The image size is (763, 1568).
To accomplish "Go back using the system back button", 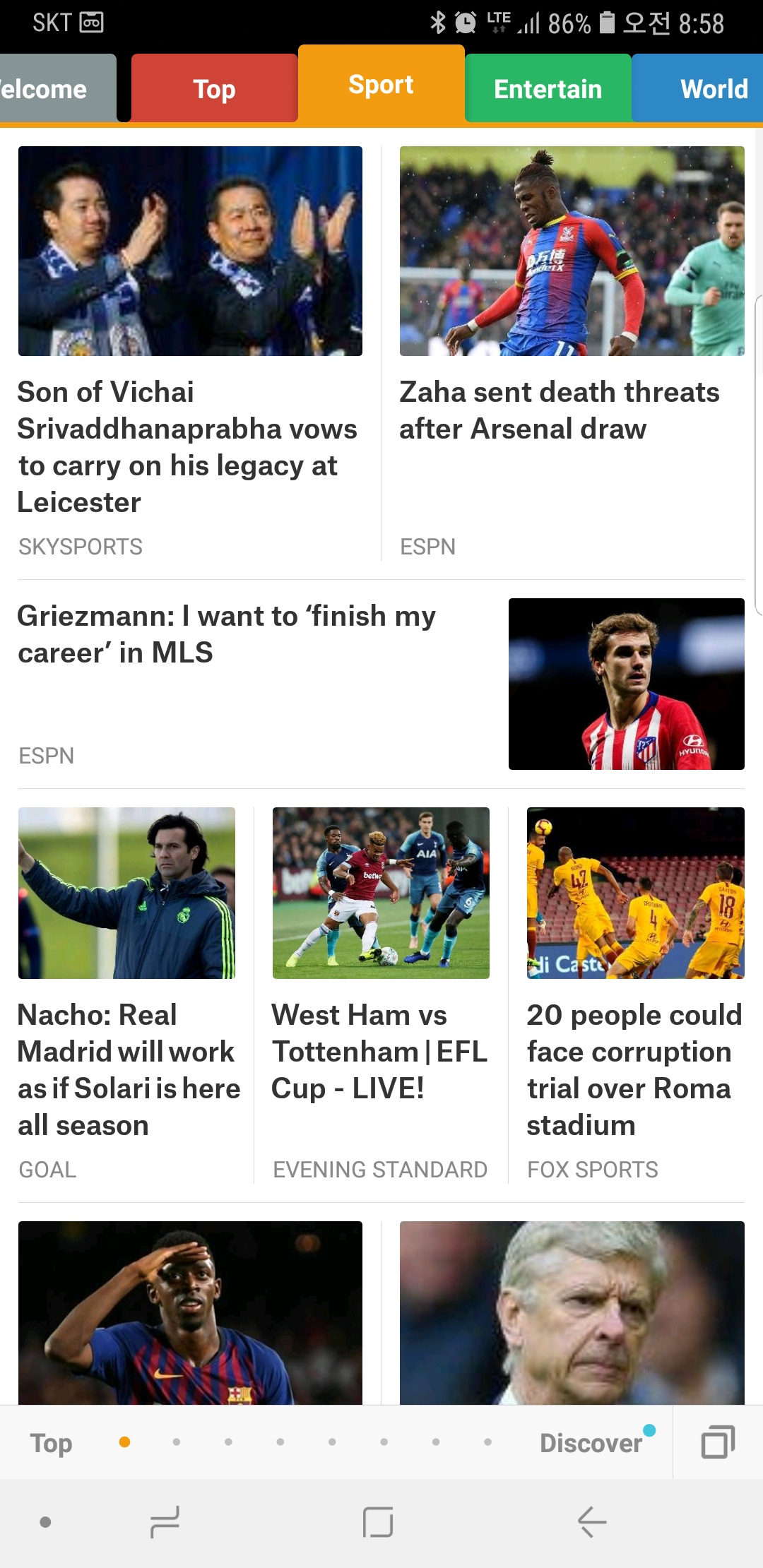I will [592, 1521].
